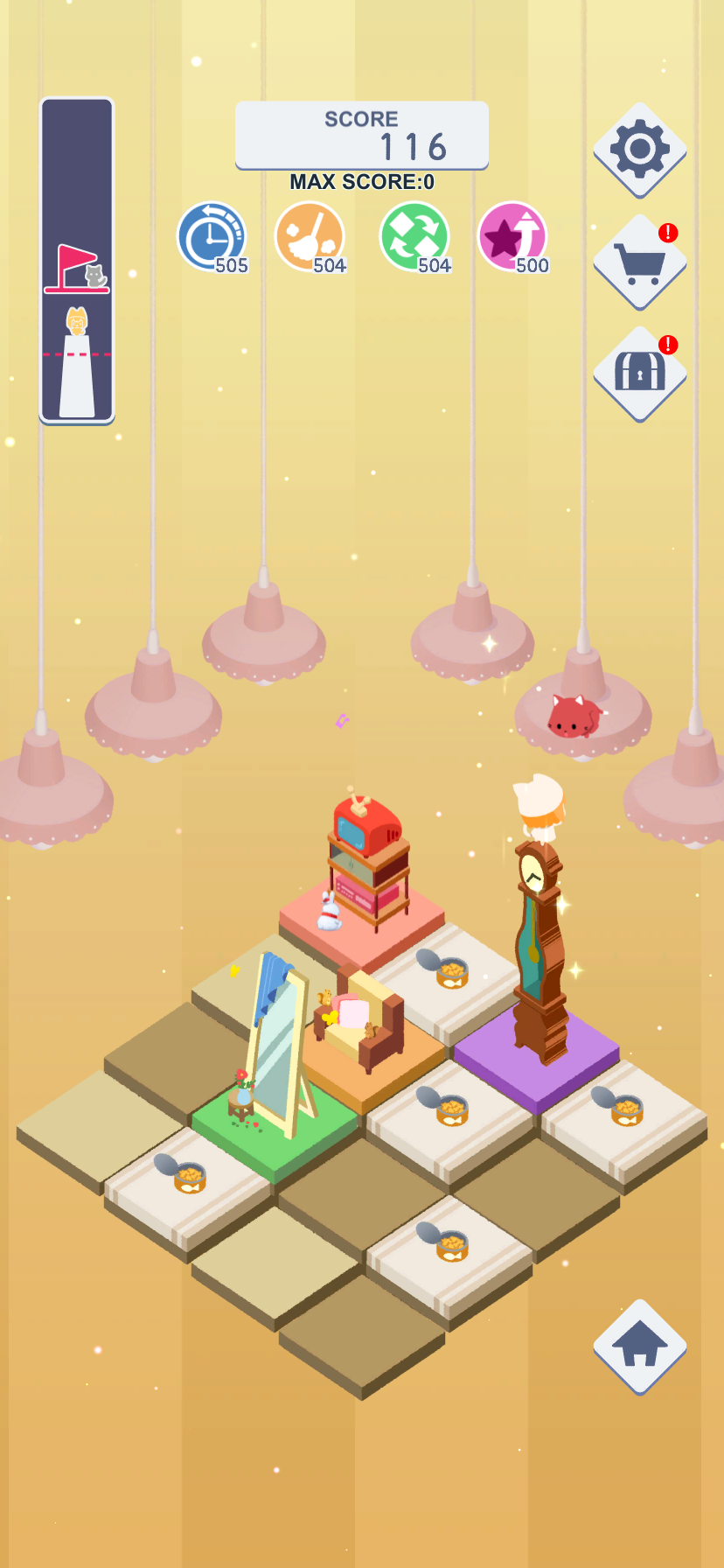Activate the orange broom booster
The image size is (724, 1568).
pyautogui.click(x=310, y=237)
